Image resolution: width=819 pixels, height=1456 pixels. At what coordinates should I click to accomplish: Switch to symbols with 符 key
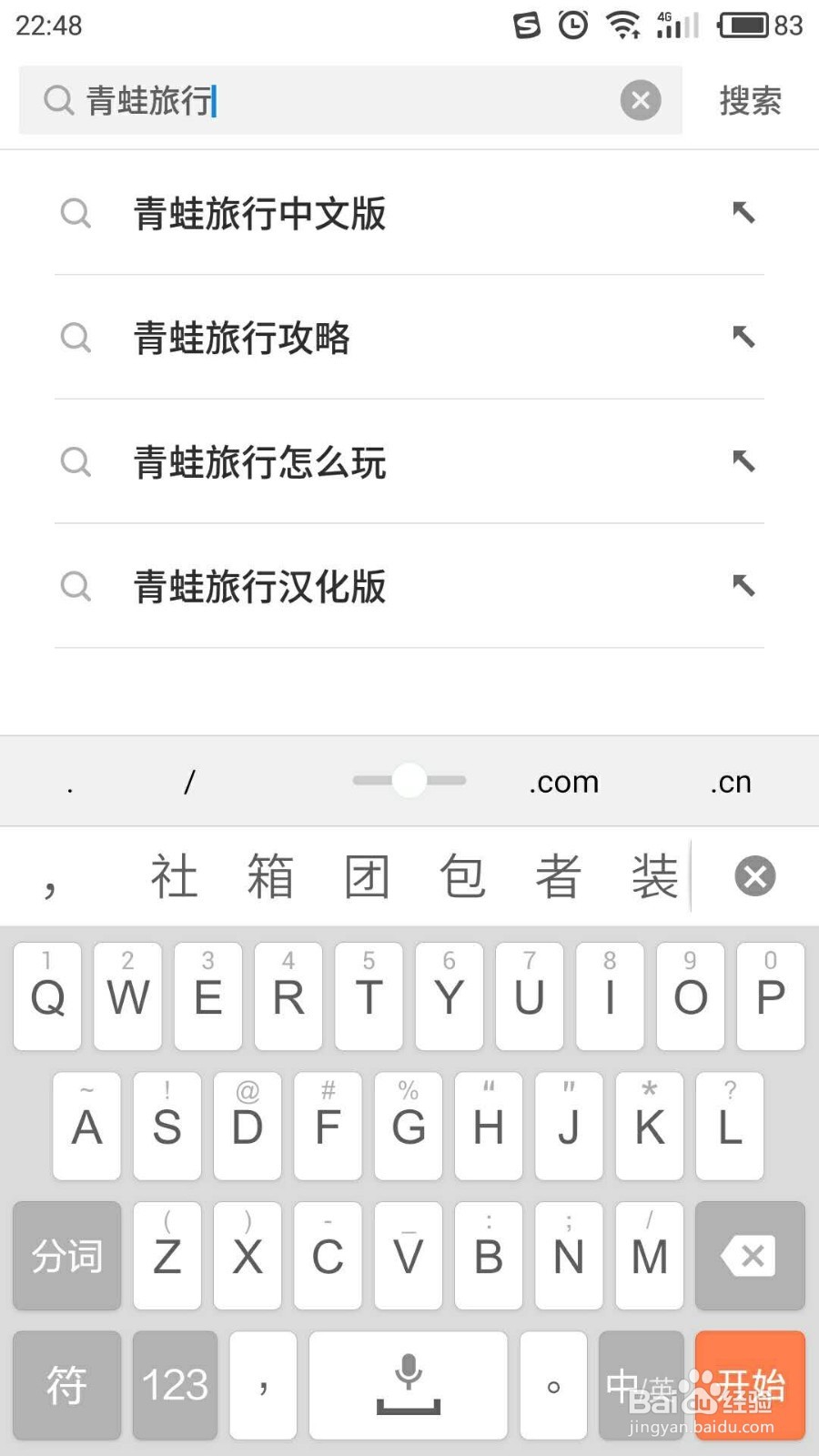(x=66, y=1385)
